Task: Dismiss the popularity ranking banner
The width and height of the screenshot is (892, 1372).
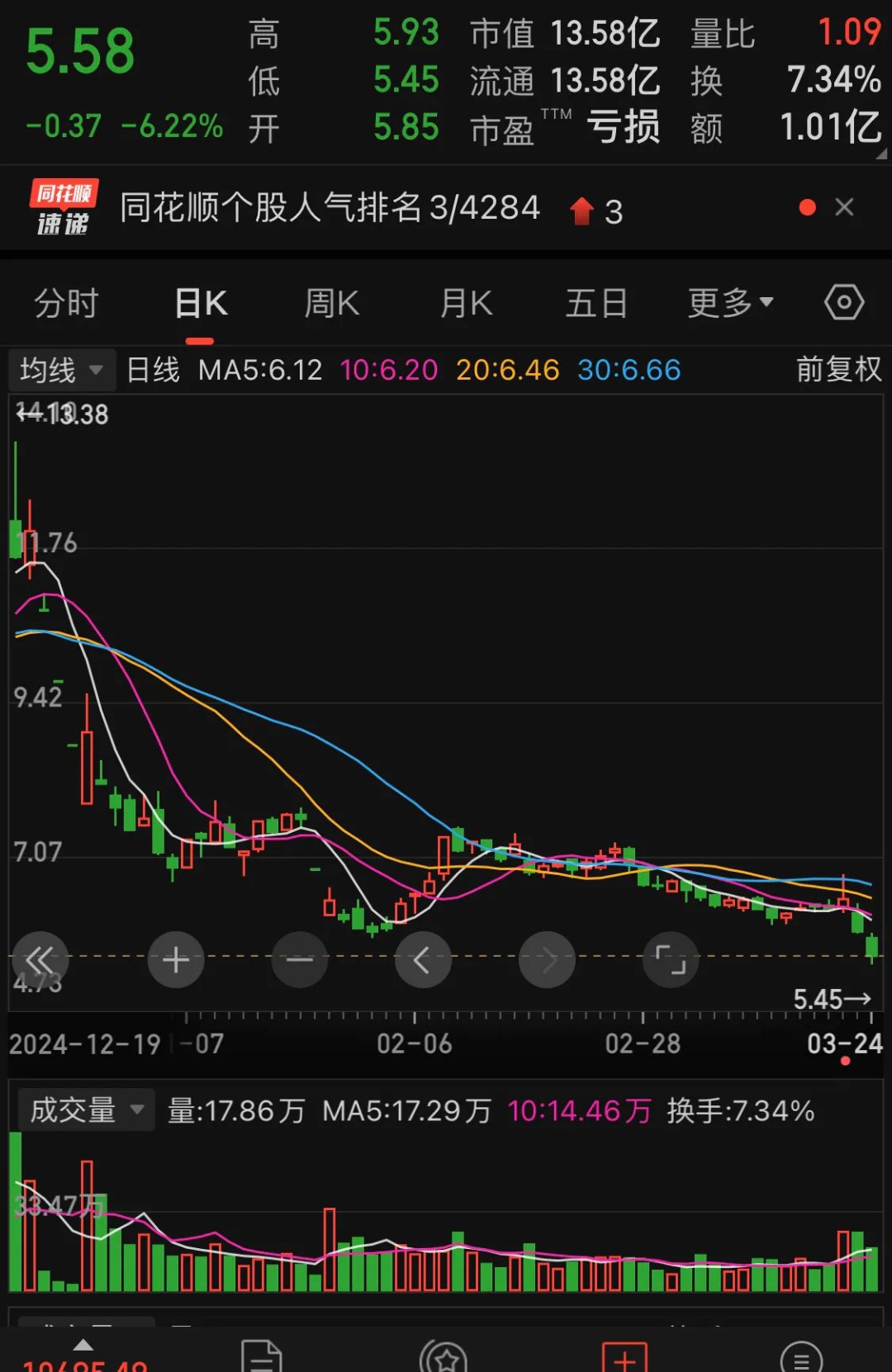Action: (x=844, y=206)
